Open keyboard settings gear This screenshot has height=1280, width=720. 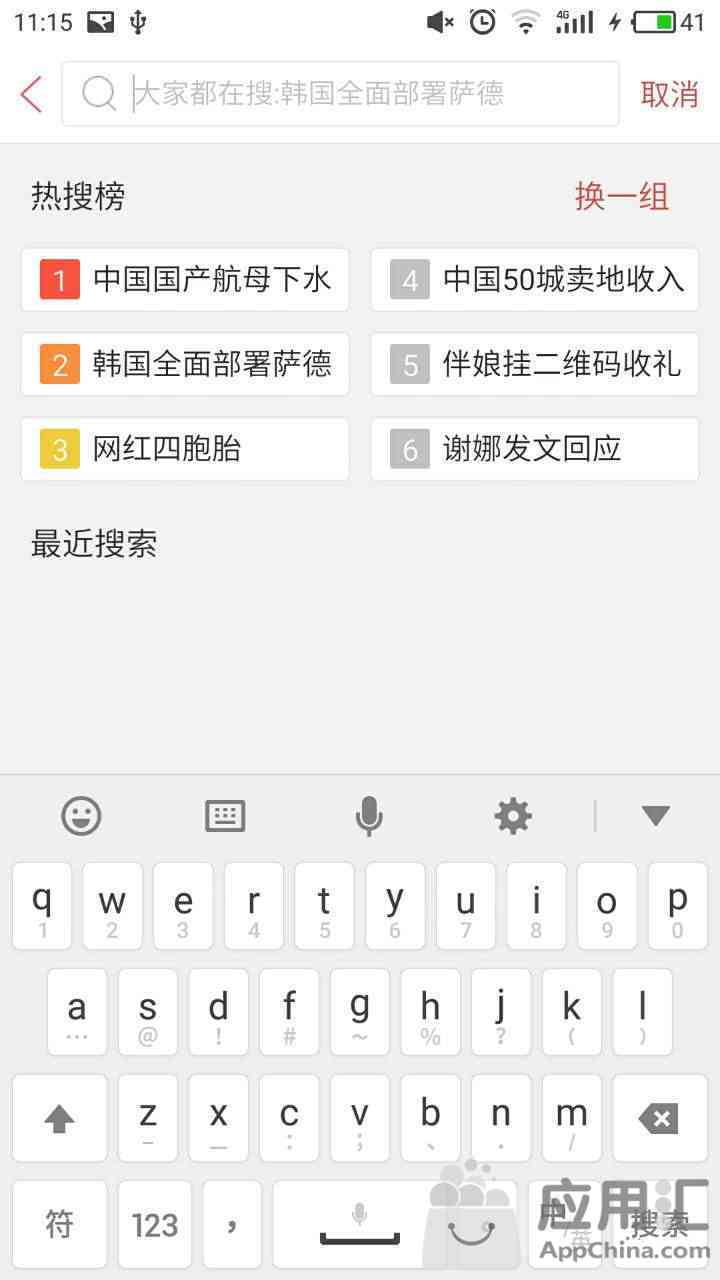513,816
